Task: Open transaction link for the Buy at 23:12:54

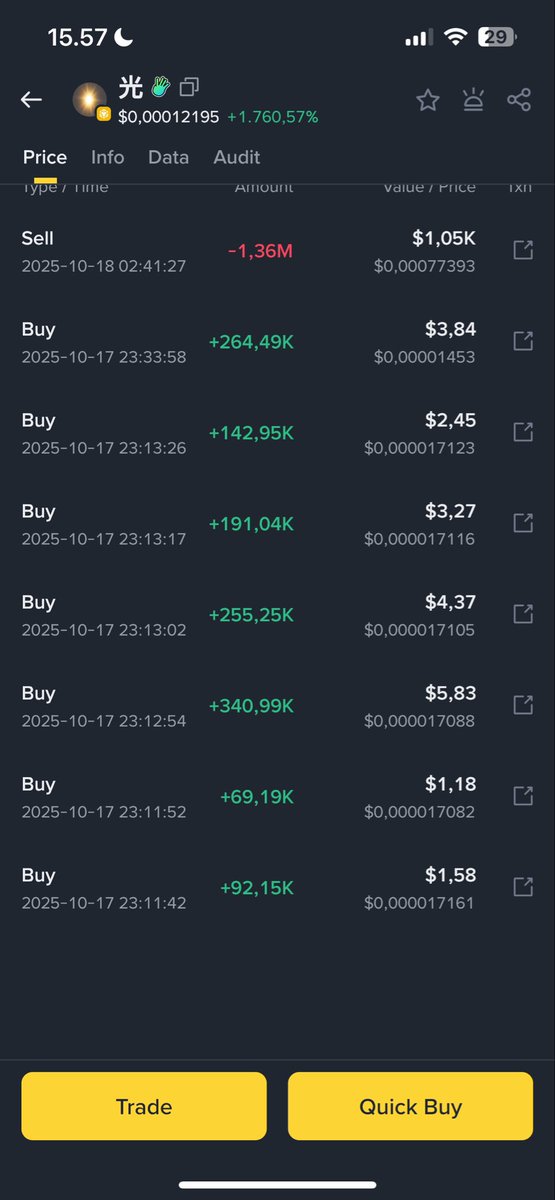Action: [522, 705]
